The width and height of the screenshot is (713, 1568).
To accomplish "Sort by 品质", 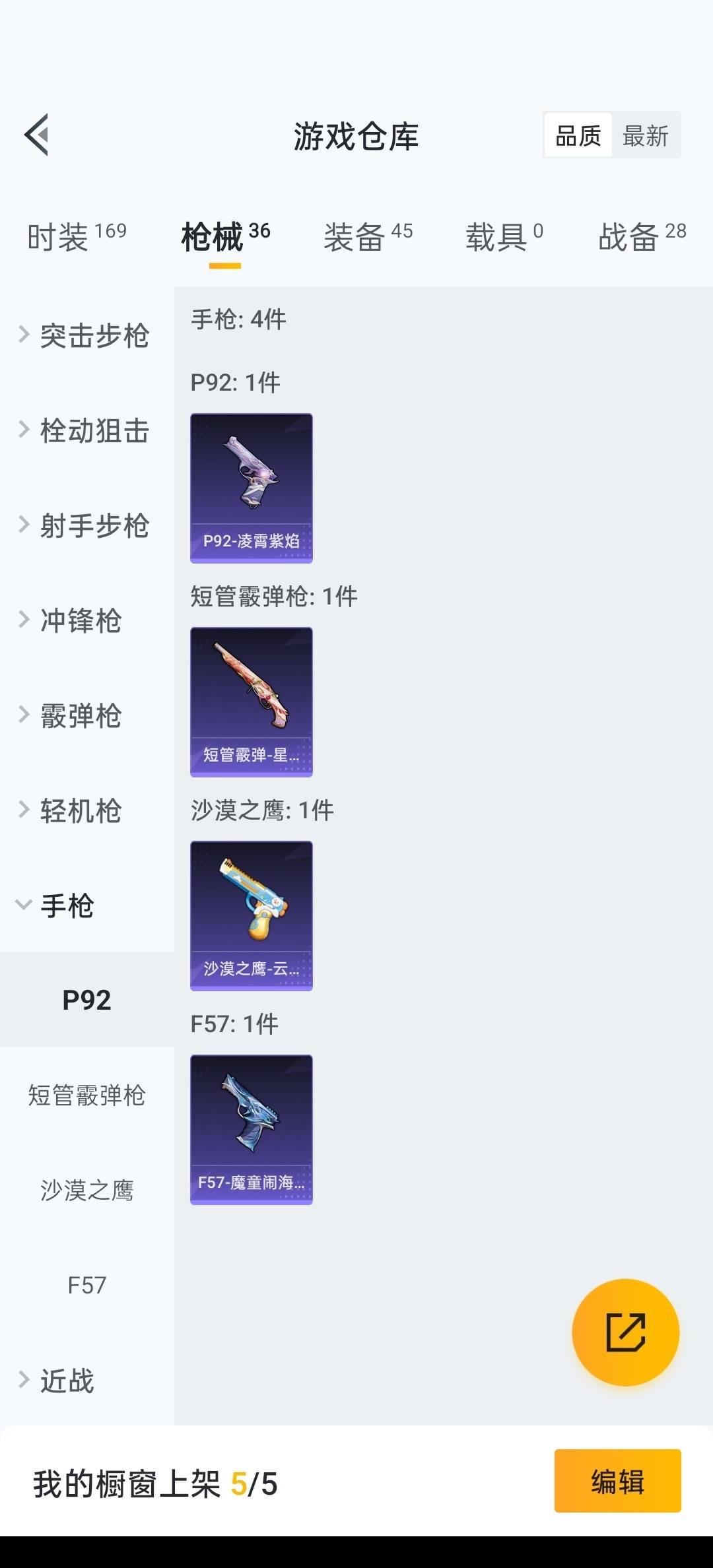I will coord(578,136).
